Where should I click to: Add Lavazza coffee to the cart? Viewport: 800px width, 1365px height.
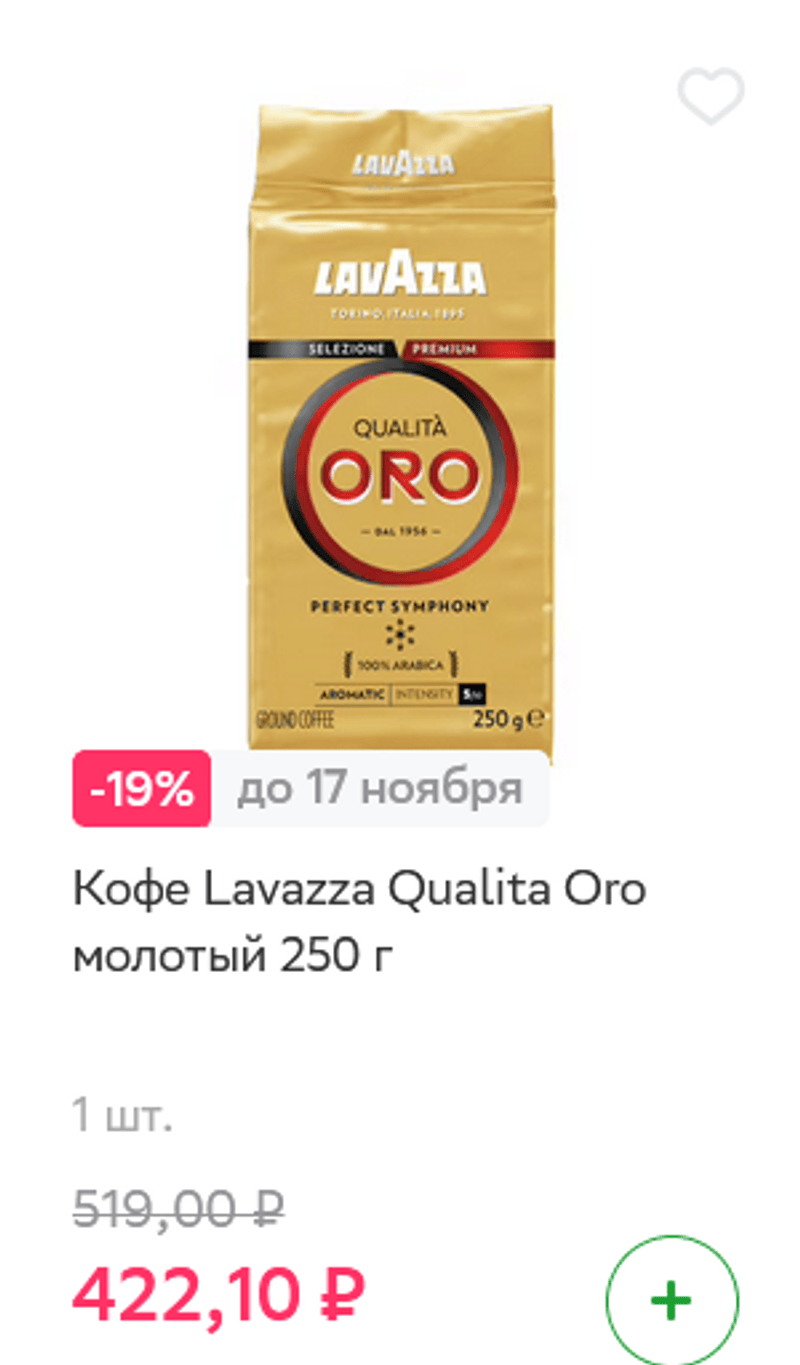point(671,1300)
